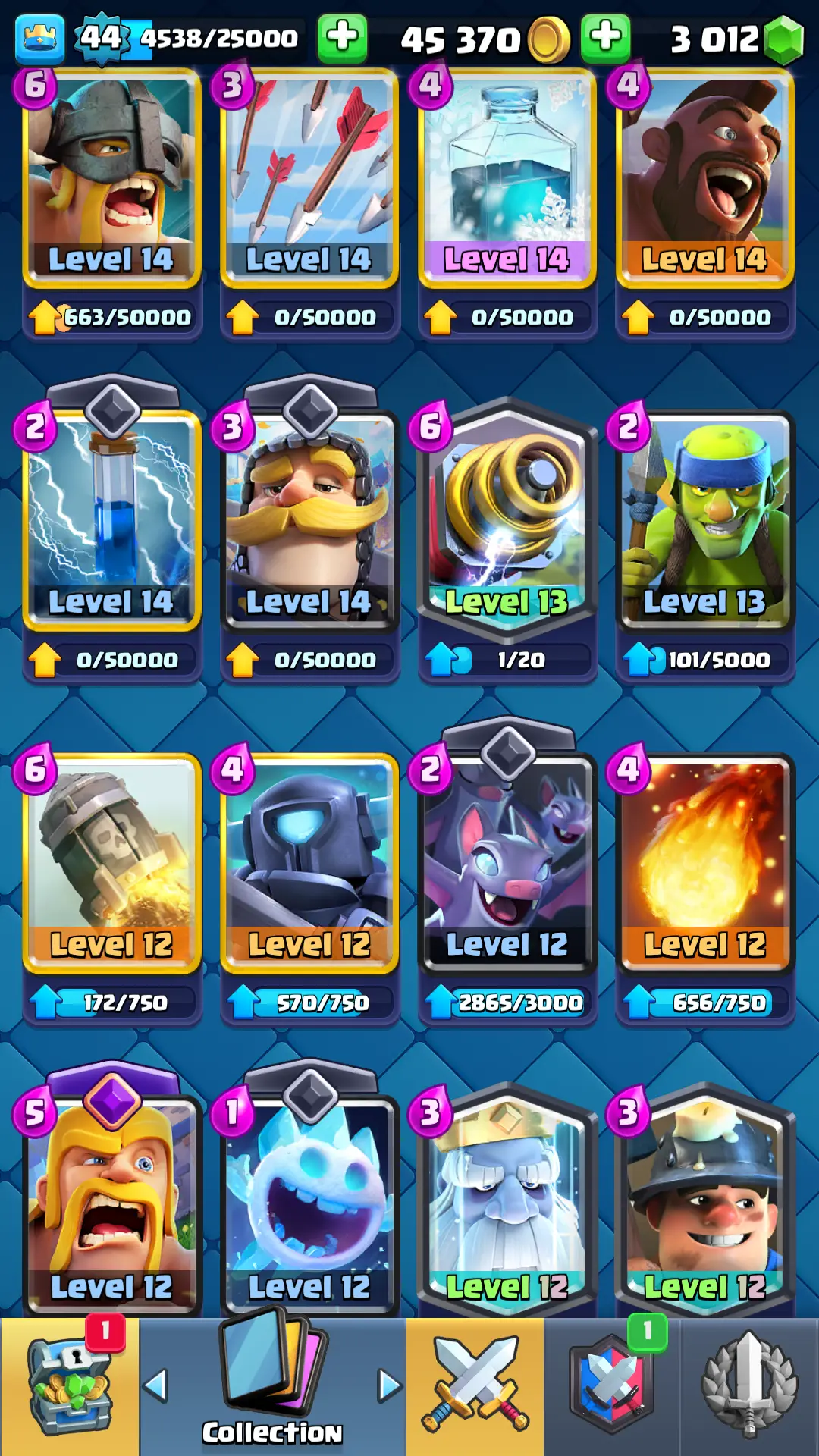Open the Ice Spirit Level 12 card

tap(309, 1206)
